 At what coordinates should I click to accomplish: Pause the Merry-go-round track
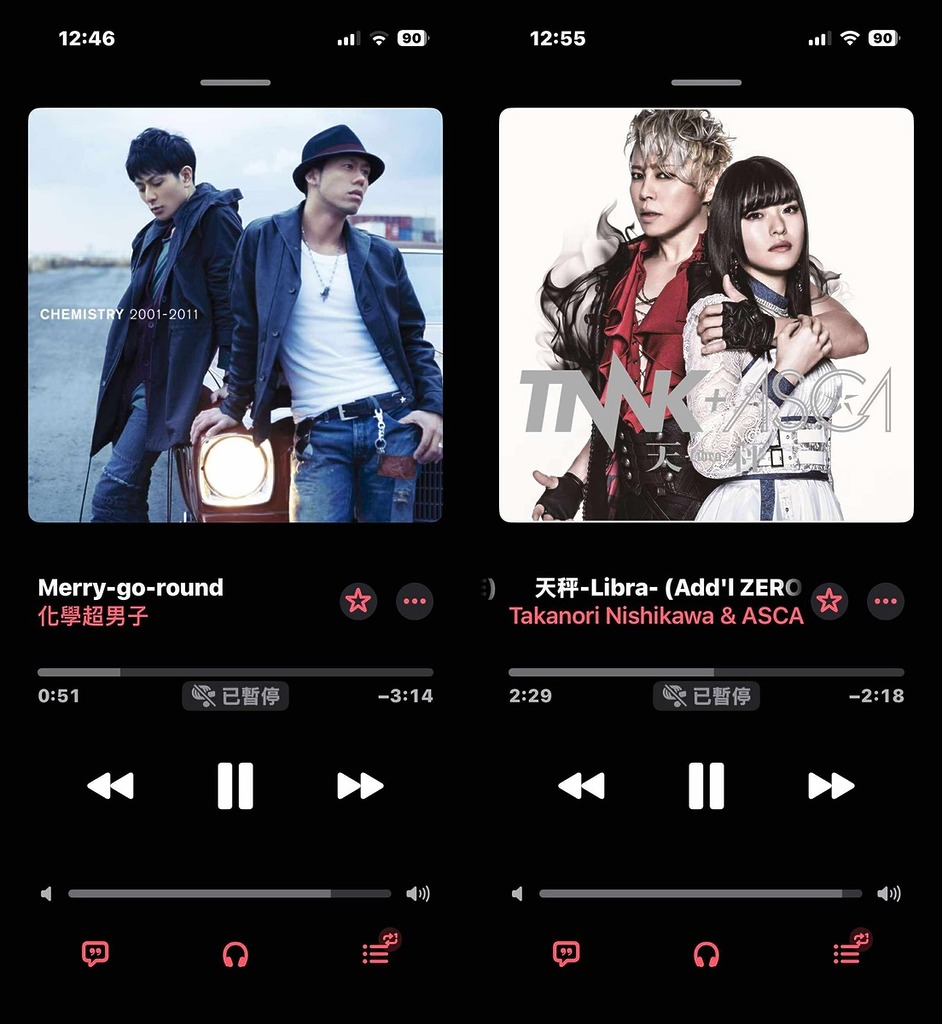pos(235,786)
